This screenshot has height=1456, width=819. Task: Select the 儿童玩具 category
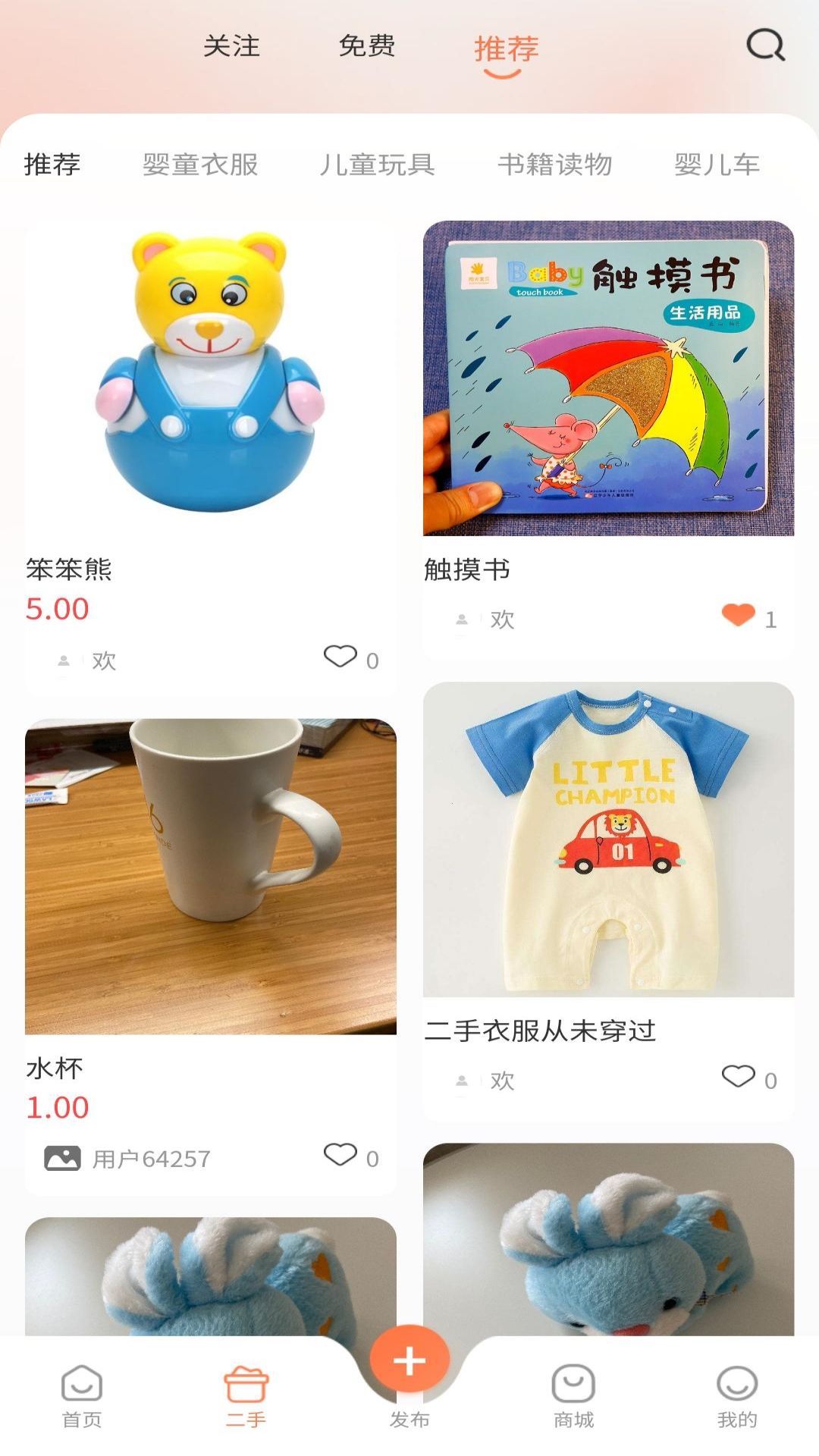pyautogui.click(x=376, y=165)
